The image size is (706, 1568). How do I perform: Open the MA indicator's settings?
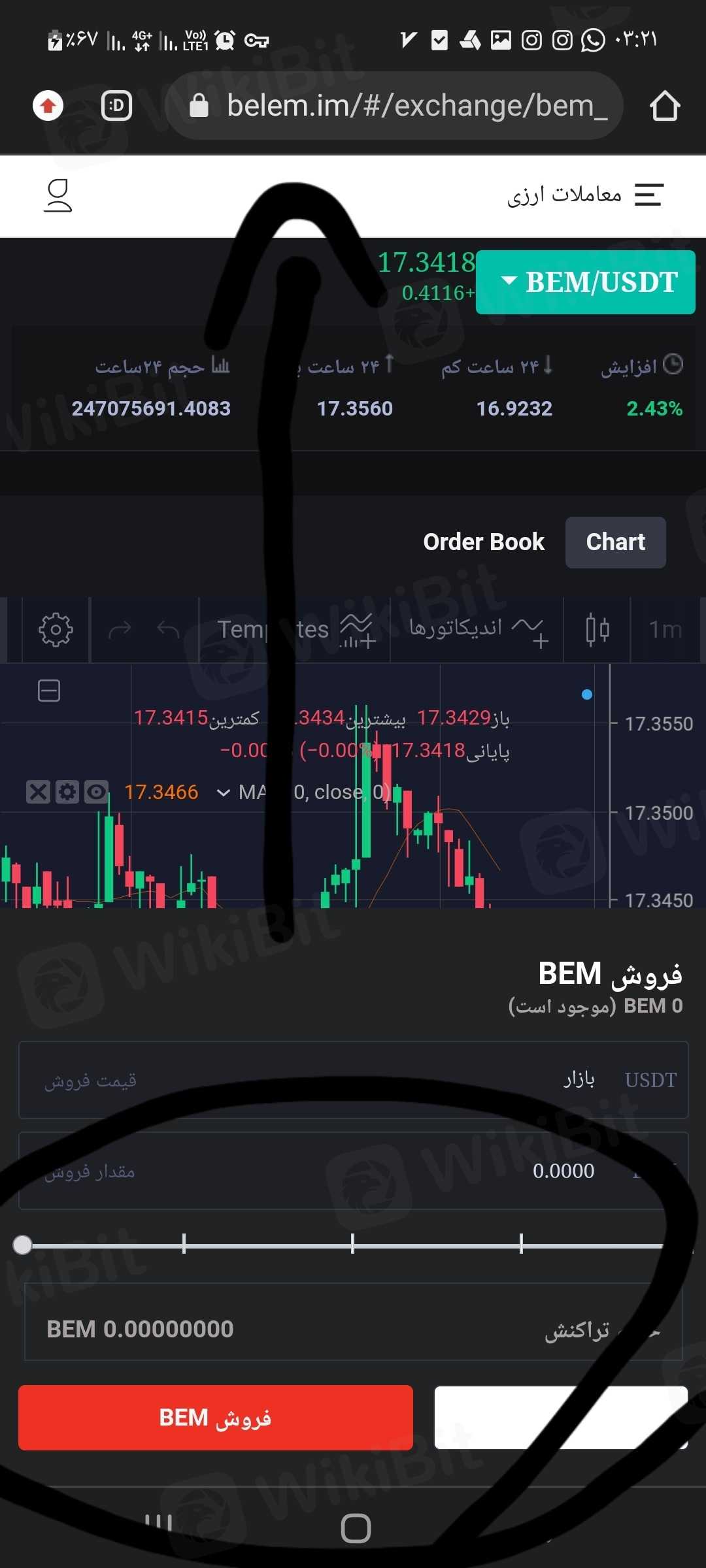tap(67, 792)
